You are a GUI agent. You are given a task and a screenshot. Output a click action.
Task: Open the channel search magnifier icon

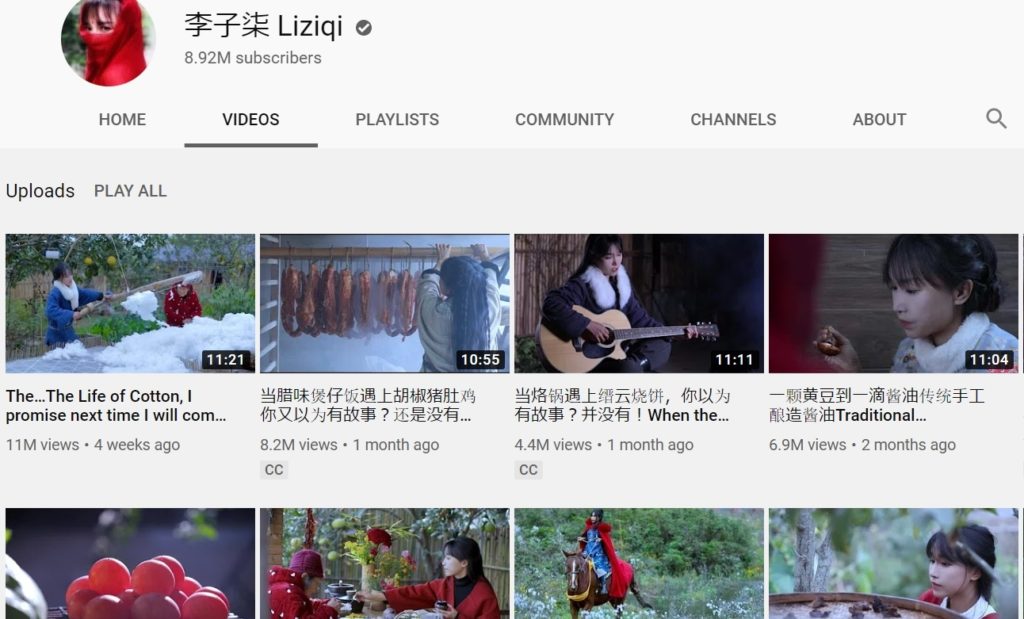(x=996, y=119)
